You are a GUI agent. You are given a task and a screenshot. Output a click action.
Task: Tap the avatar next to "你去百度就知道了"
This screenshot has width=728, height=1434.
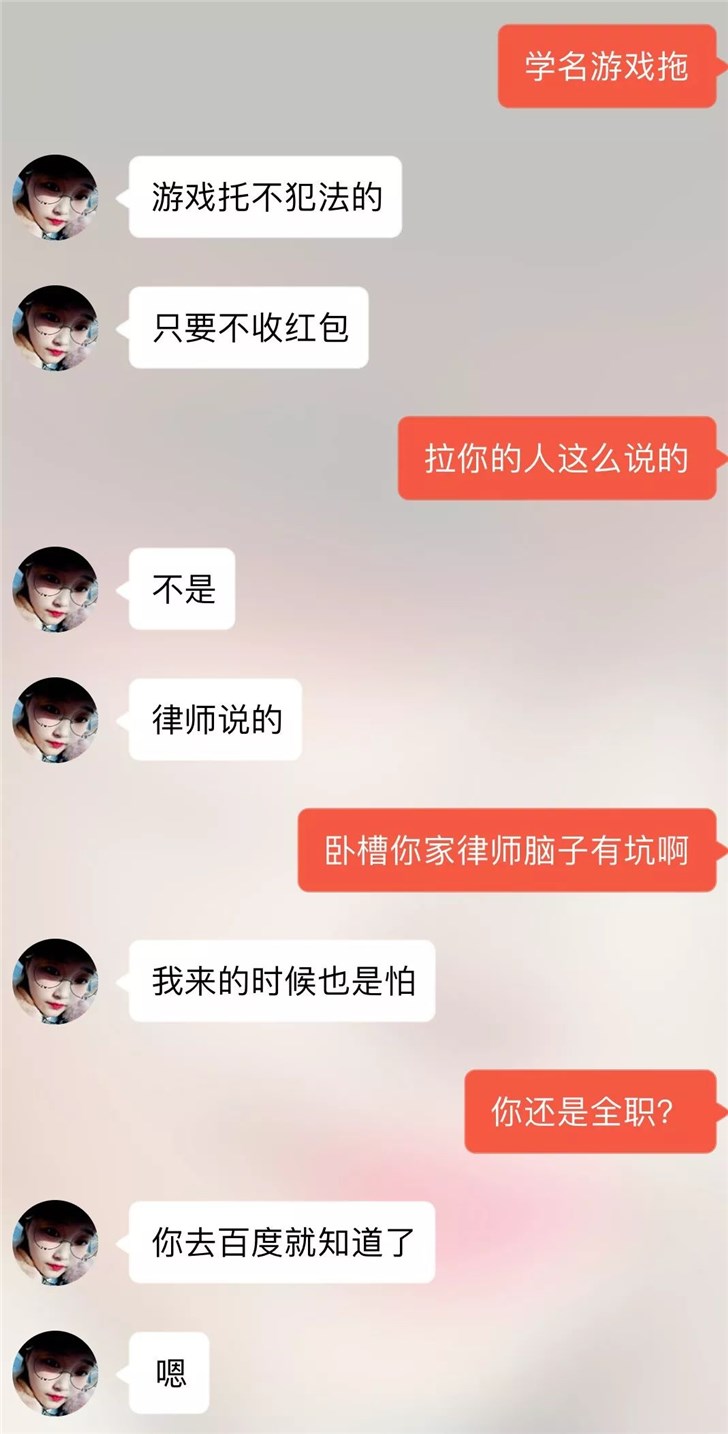[x=57, y=1240]
